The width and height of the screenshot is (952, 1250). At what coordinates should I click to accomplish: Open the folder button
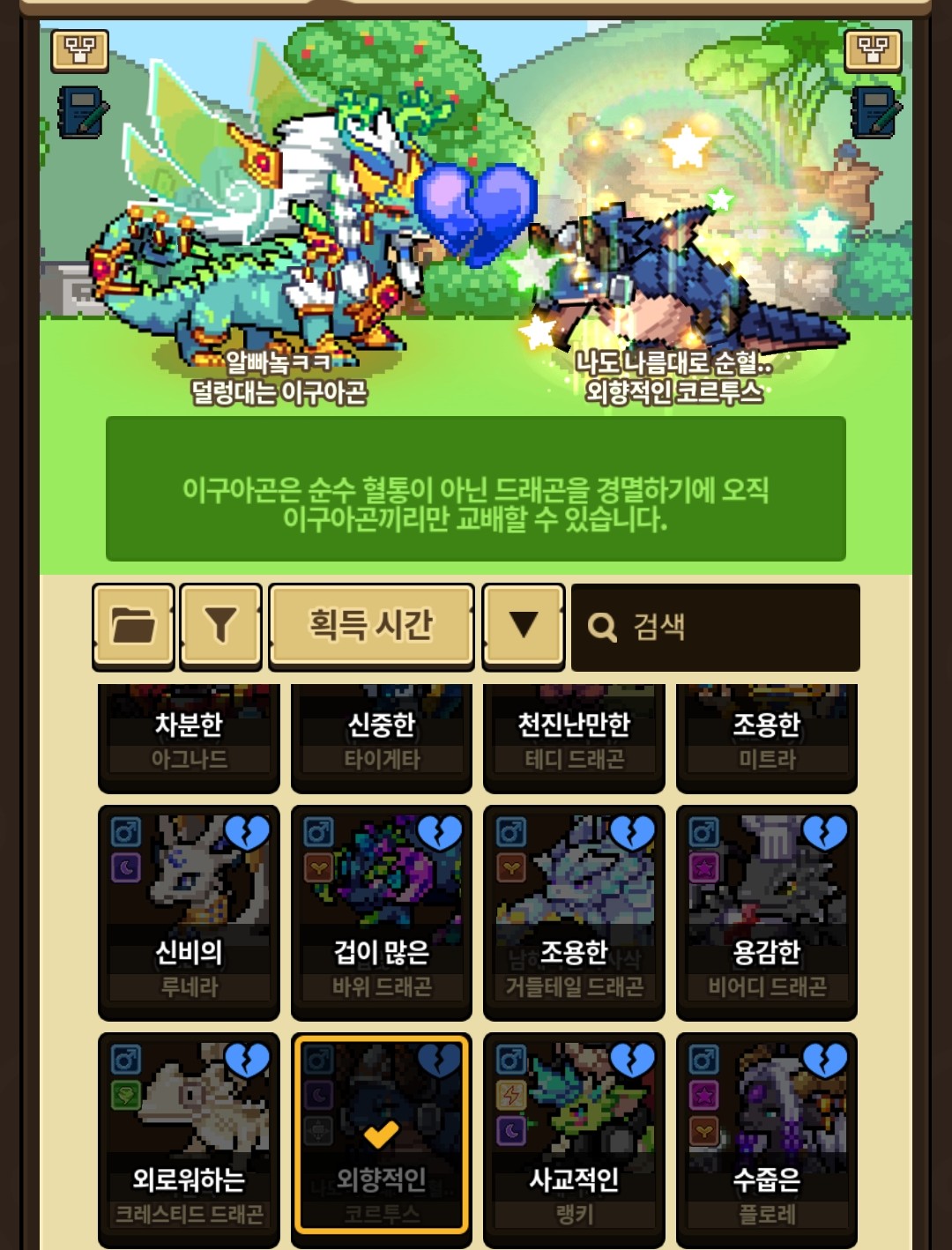point(133,626)
